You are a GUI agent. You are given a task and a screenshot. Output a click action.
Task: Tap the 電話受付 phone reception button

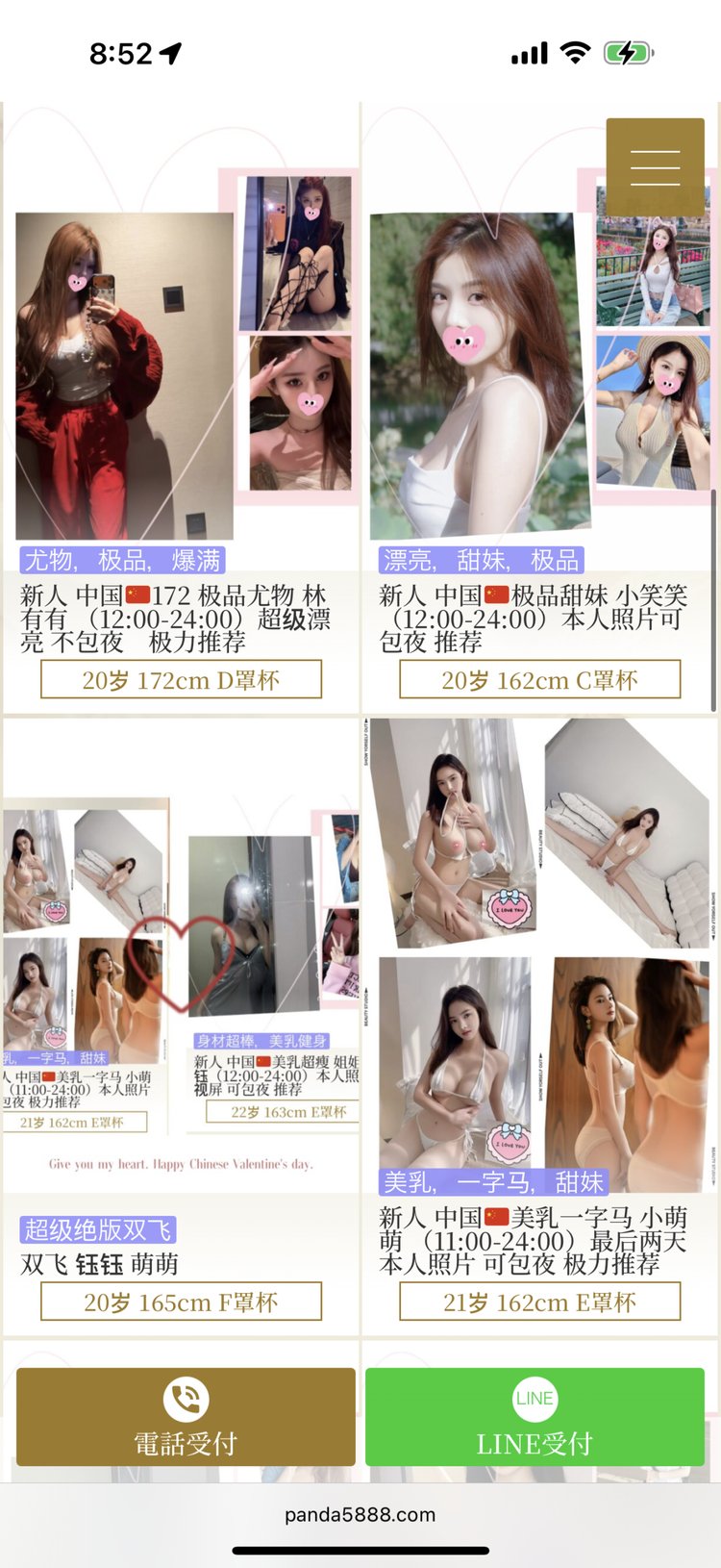(x=186, y=1417)
